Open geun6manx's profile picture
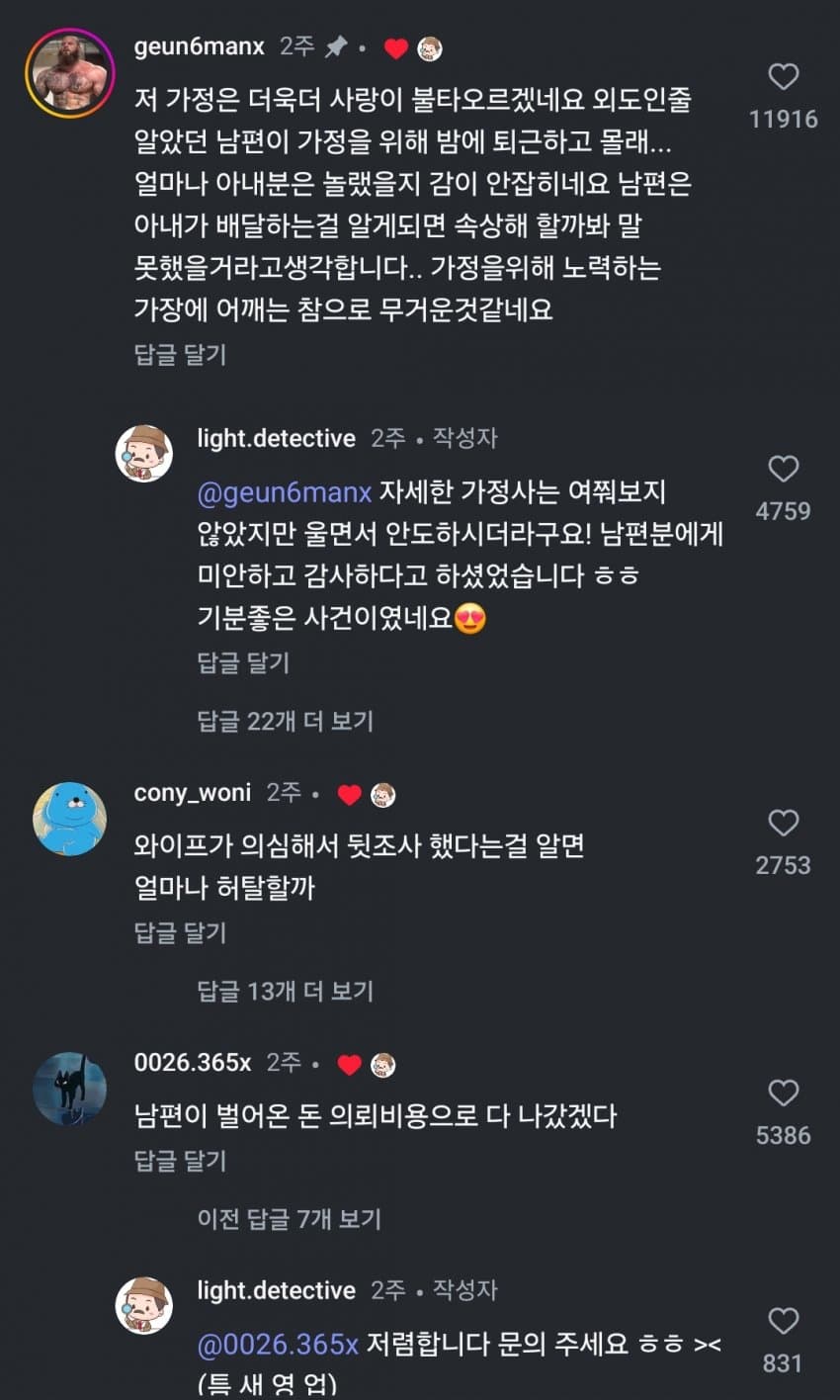The height and width of the screenshot is (1400, 840). pyautogui.click(x=69, y=73)
